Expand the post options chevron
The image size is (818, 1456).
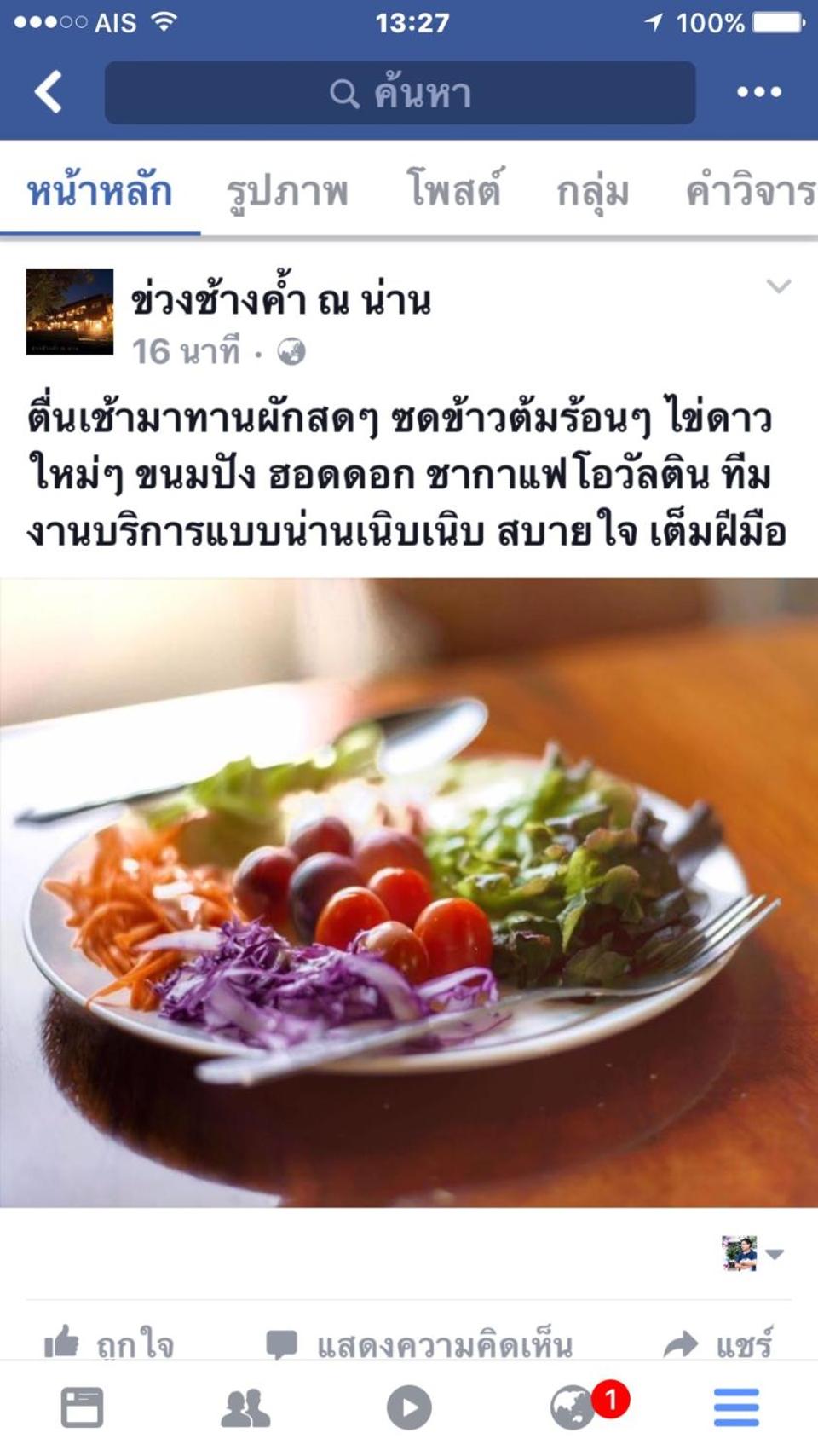[778, 286]
